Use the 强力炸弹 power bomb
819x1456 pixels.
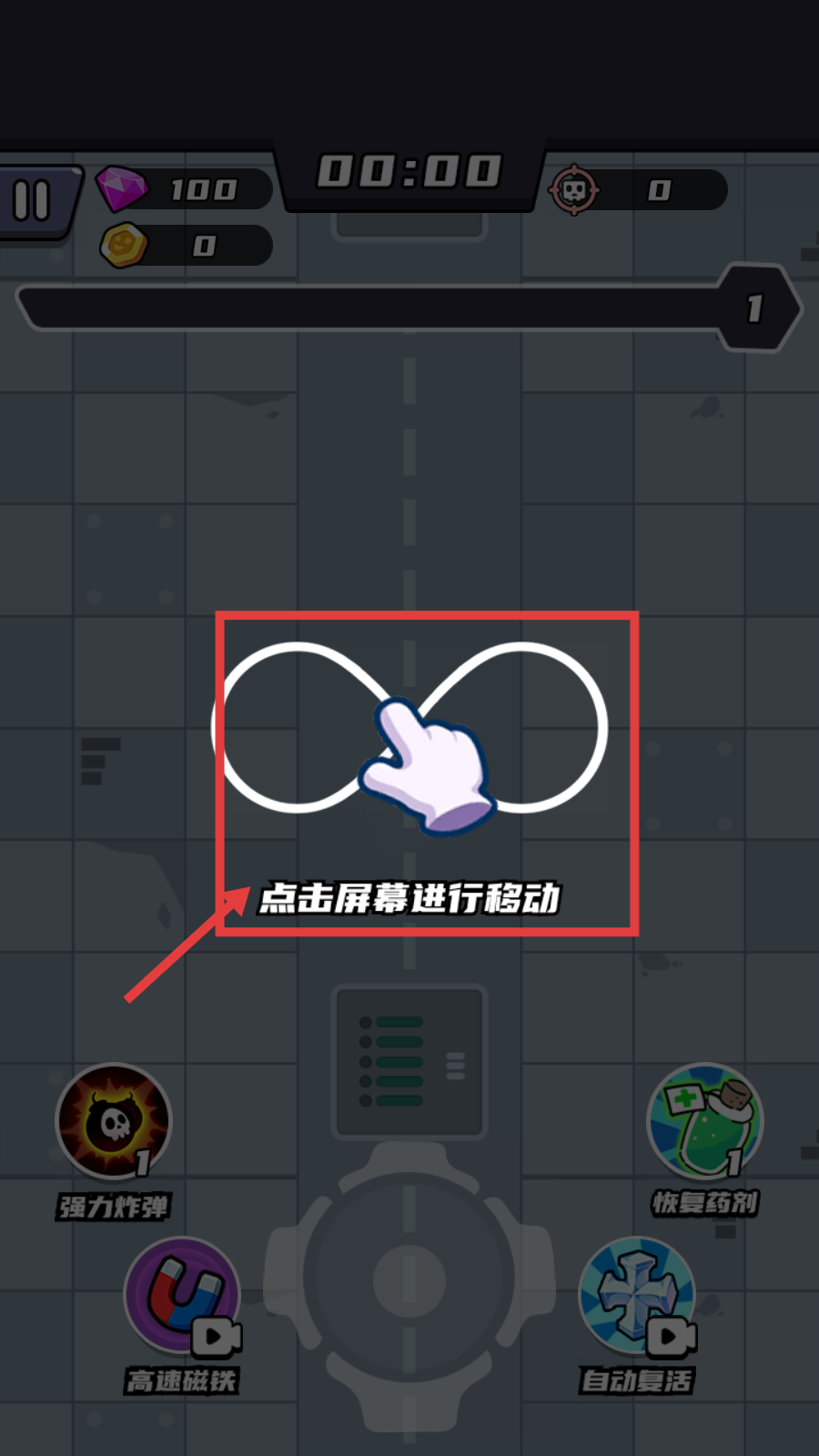114,1121
